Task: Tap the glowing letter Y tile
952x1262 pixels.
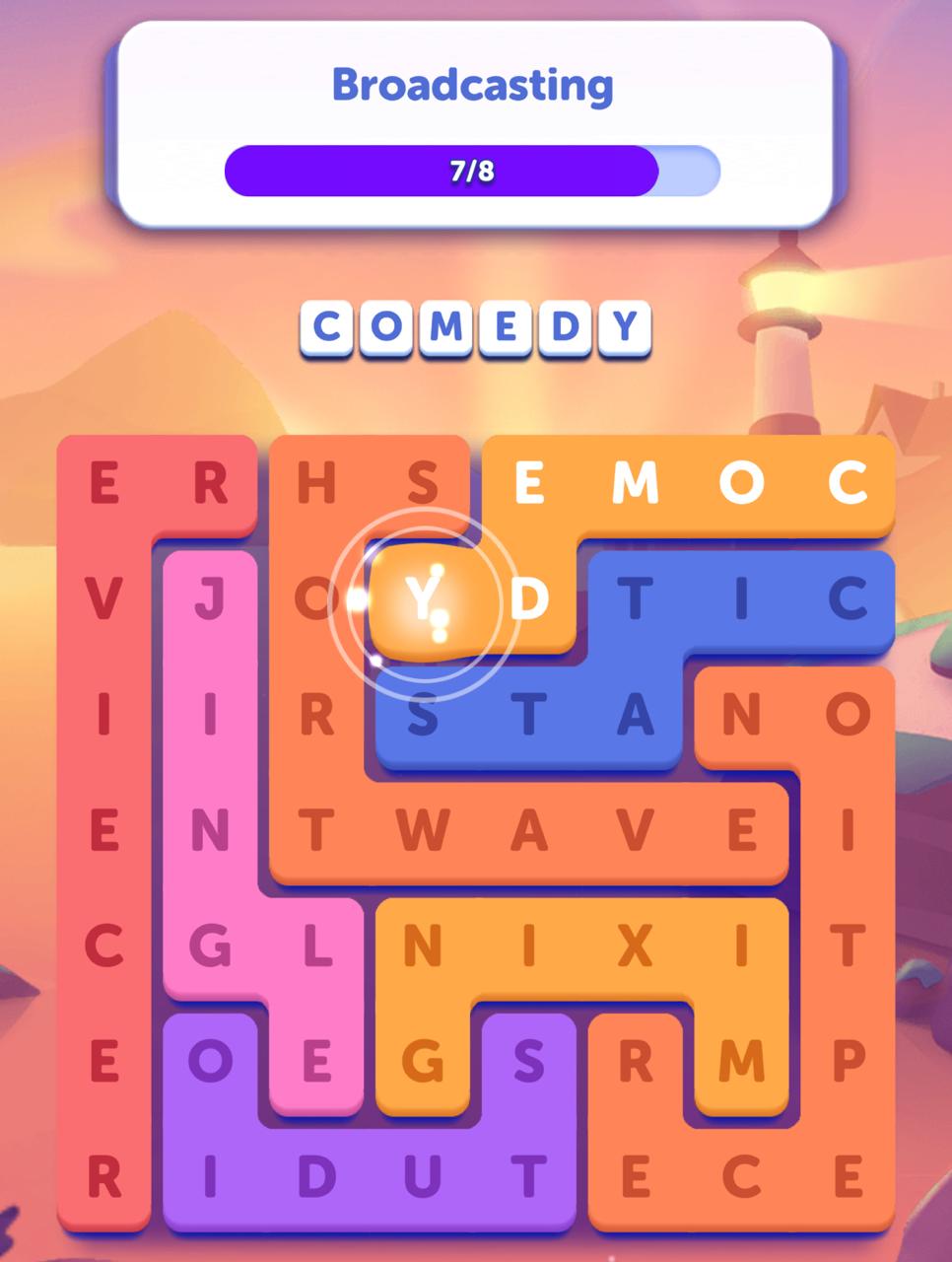Action: (x=422, y=597)
